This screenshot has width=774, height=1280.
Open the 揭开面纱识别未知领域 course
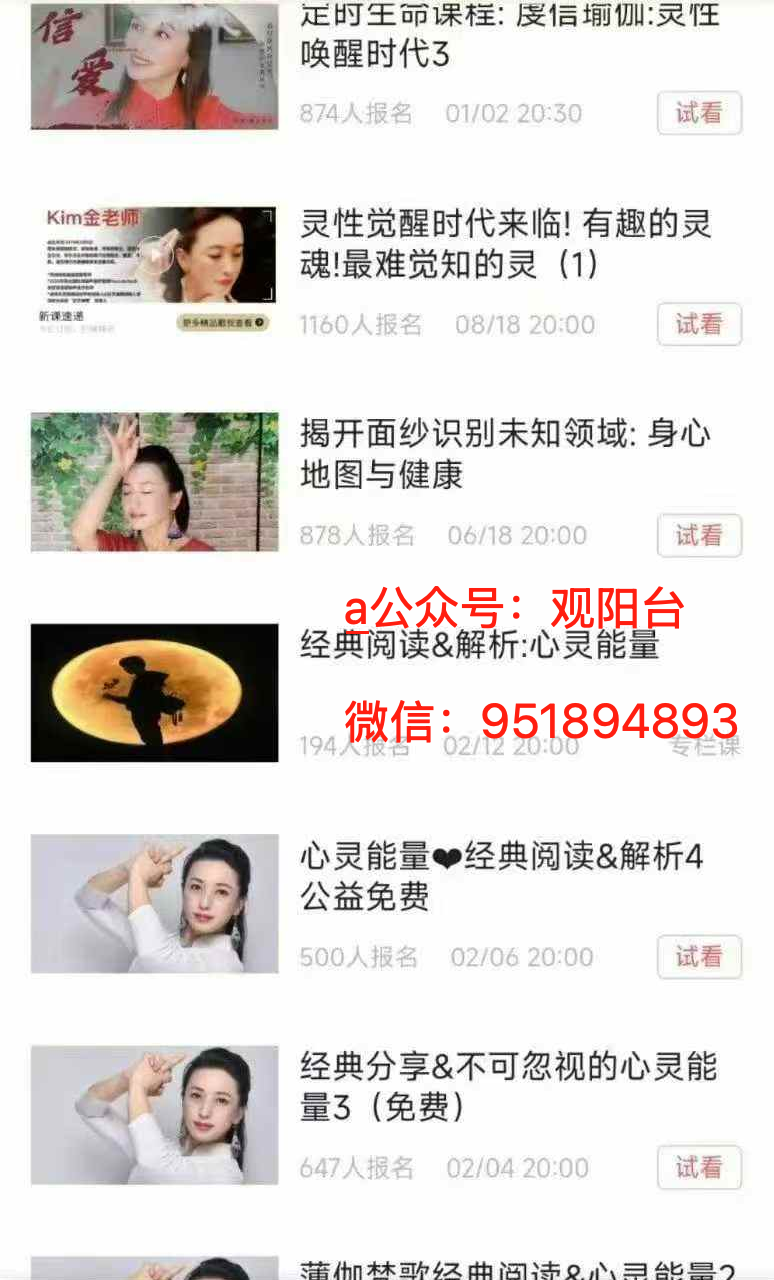tap(505, 454)
